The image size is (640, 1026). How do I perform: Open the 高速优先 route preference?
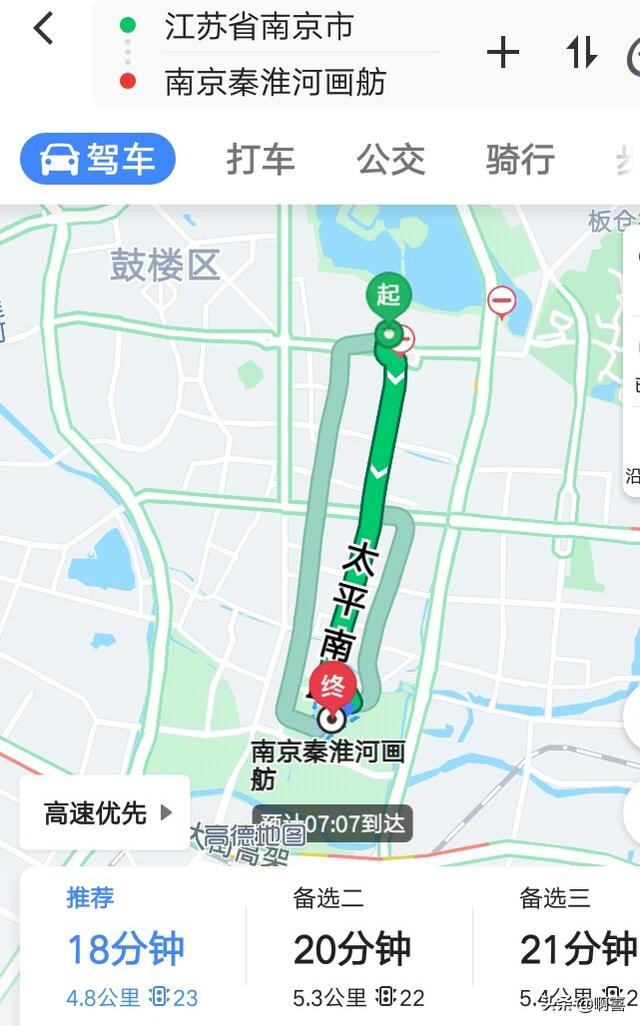click(x=105, y=813)
